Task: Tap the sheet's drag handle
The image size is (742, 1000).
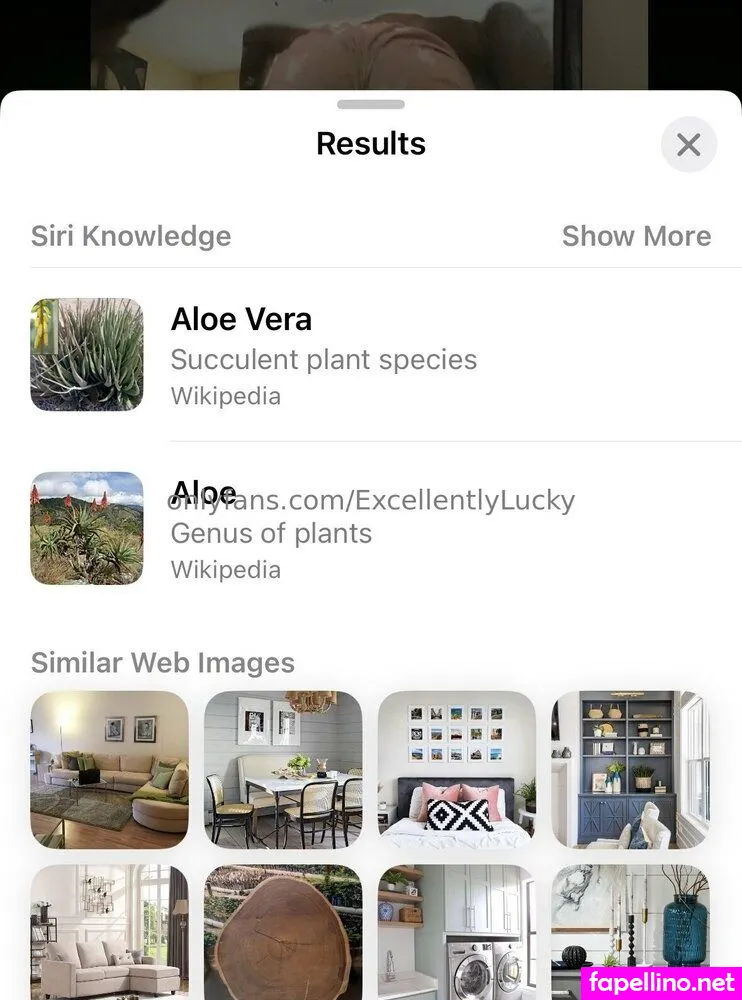Action: [371, 104]
